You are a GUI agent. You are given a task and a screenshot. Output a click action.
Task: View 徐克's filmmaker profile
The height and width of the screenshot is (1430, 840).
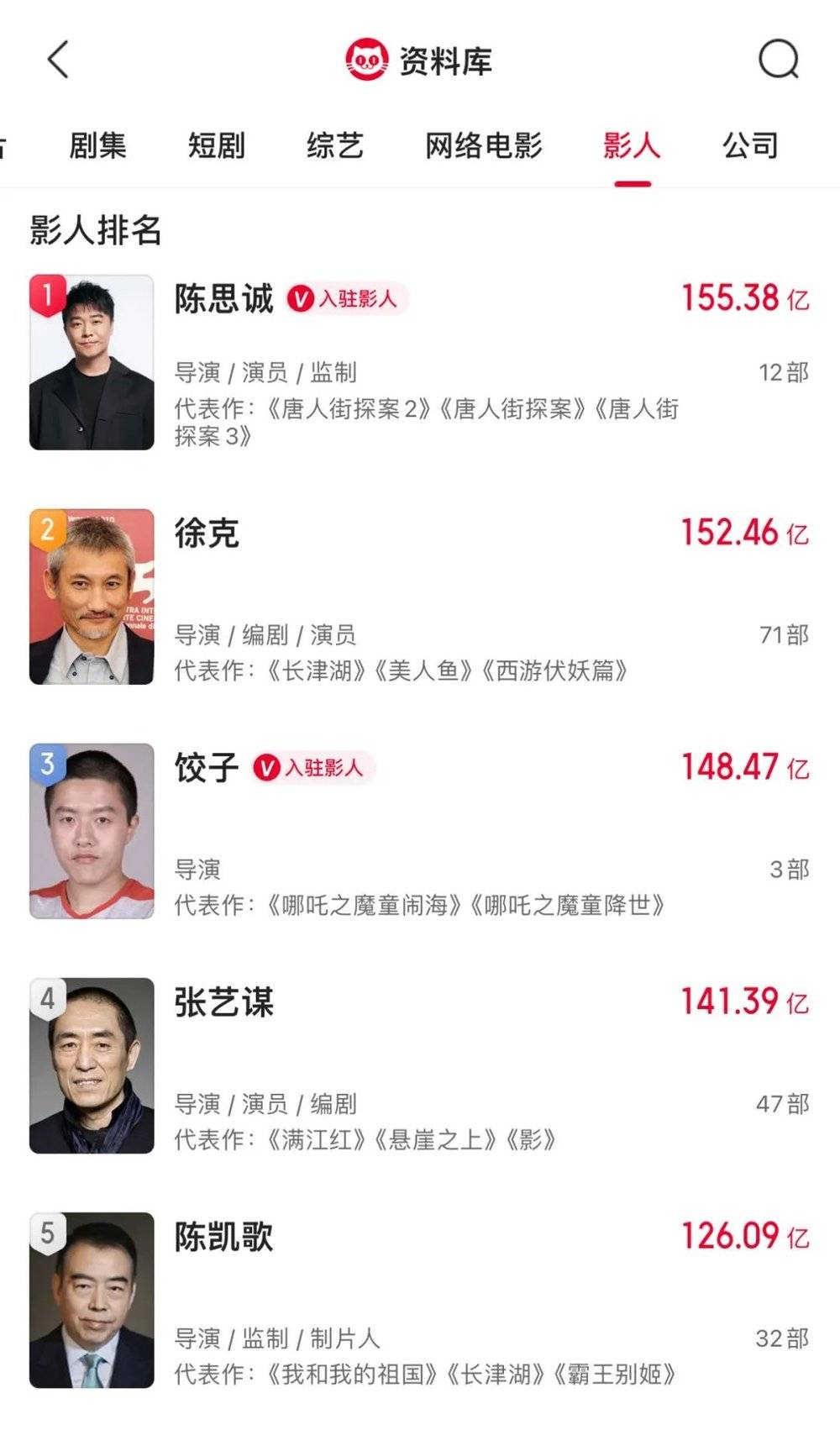207,534
